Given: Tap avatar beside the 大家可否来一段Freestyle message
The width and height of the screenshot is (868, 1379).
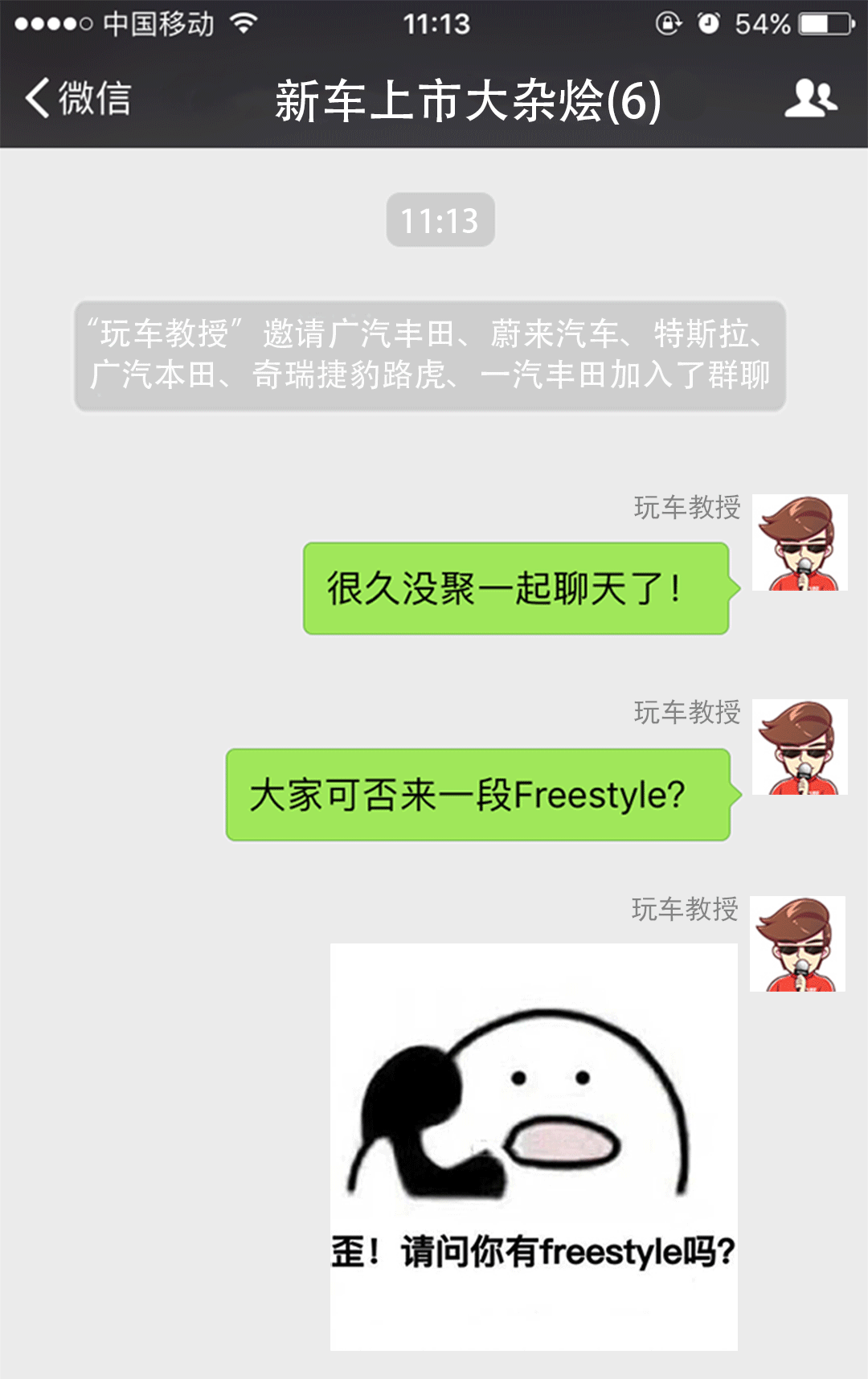Looking at the screenshot, I should coord(800,747).
